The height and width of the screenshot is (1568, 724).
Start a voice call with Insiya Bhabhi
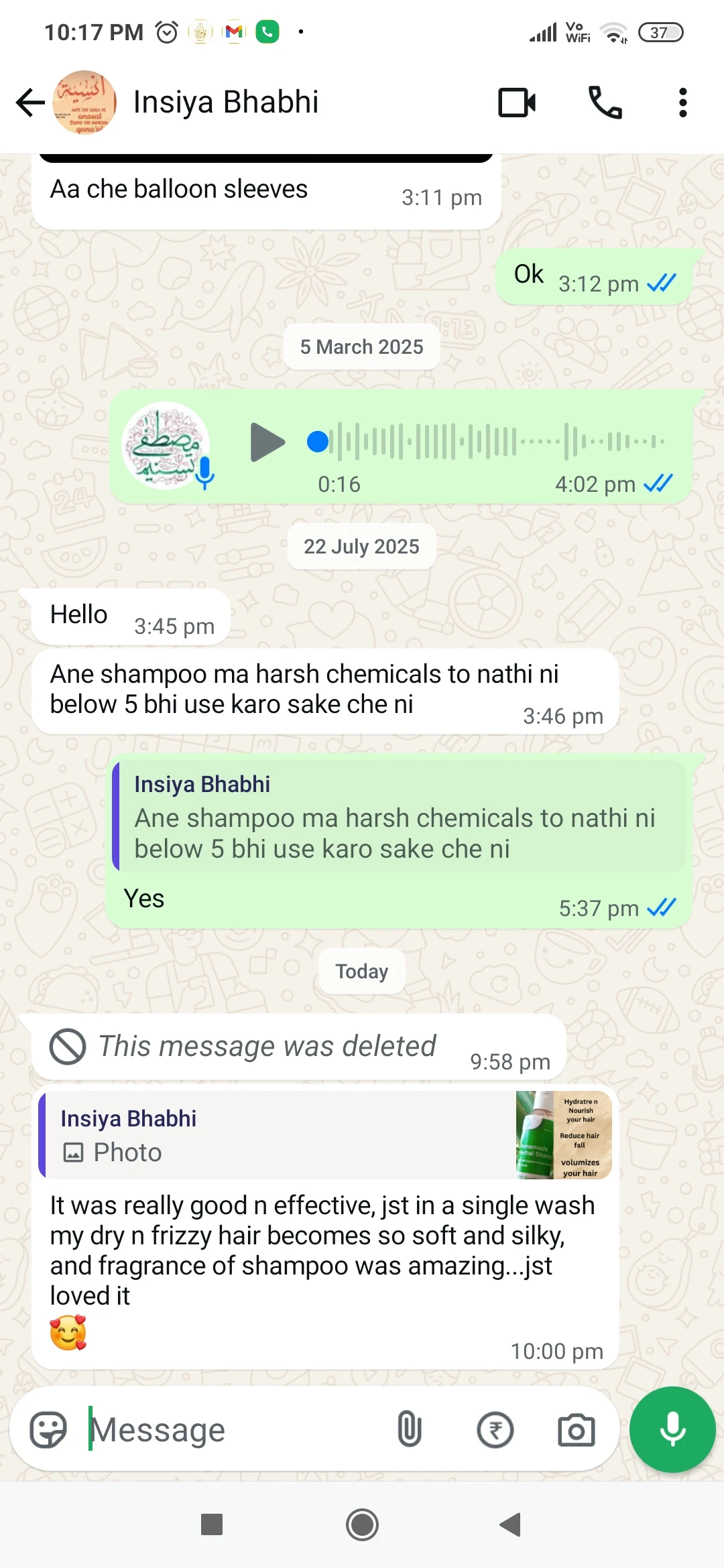tap(605, 103)
